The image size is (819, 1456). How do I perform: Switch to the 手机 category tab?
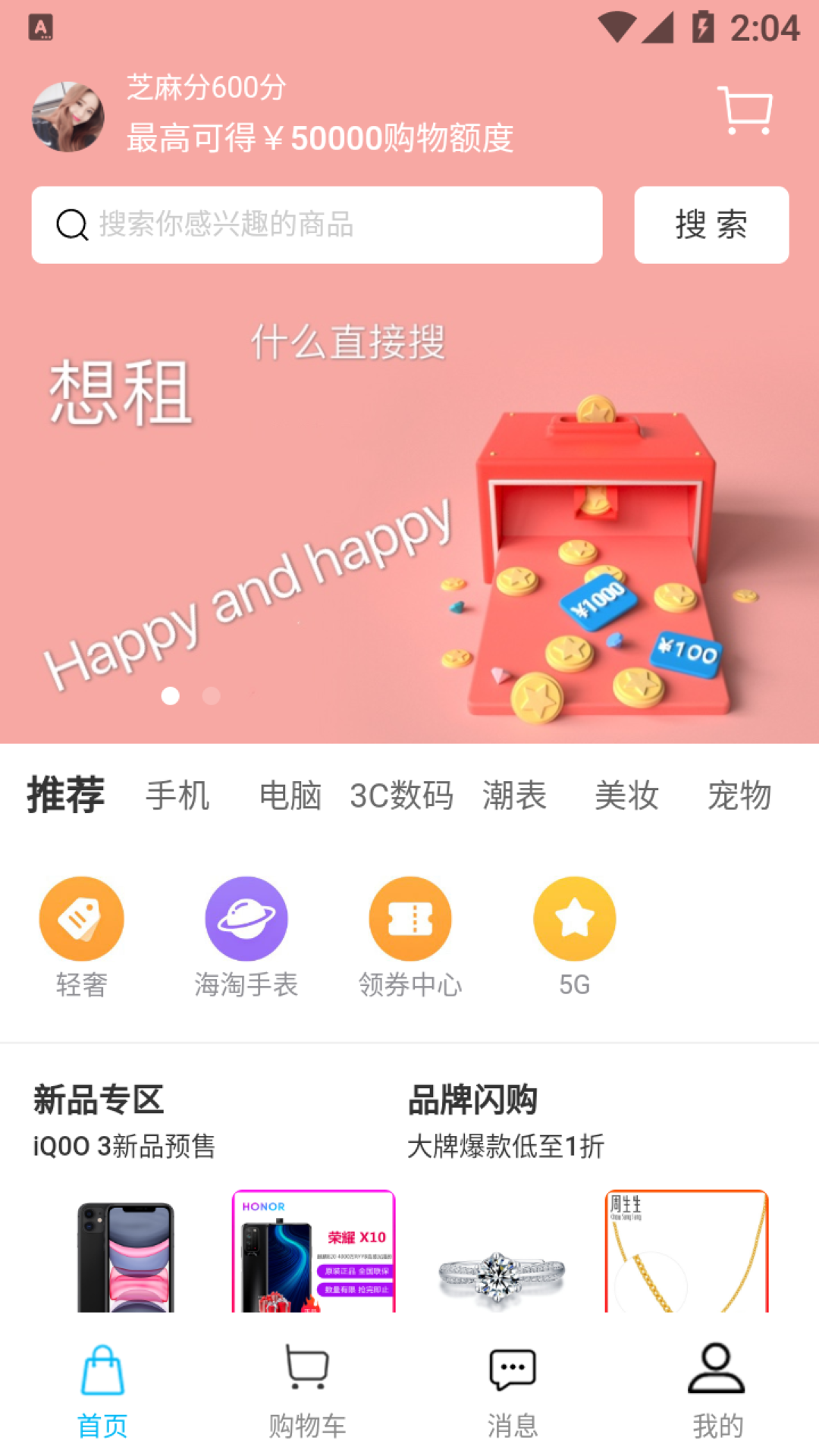pos(177,795)
